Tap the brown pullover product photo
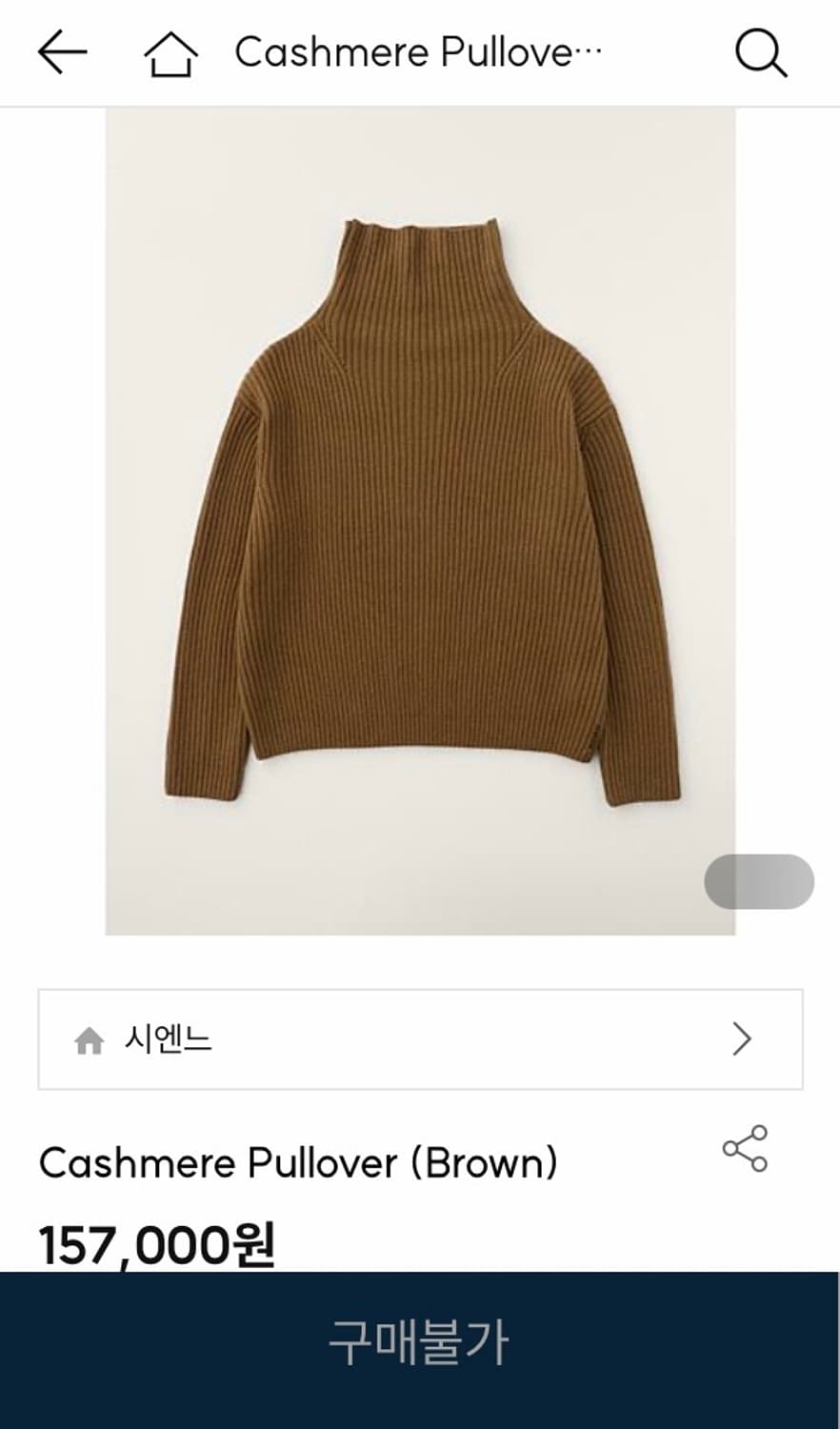Image resolution: width=840 pixels, height=1429 pixels. coord(420,524)
